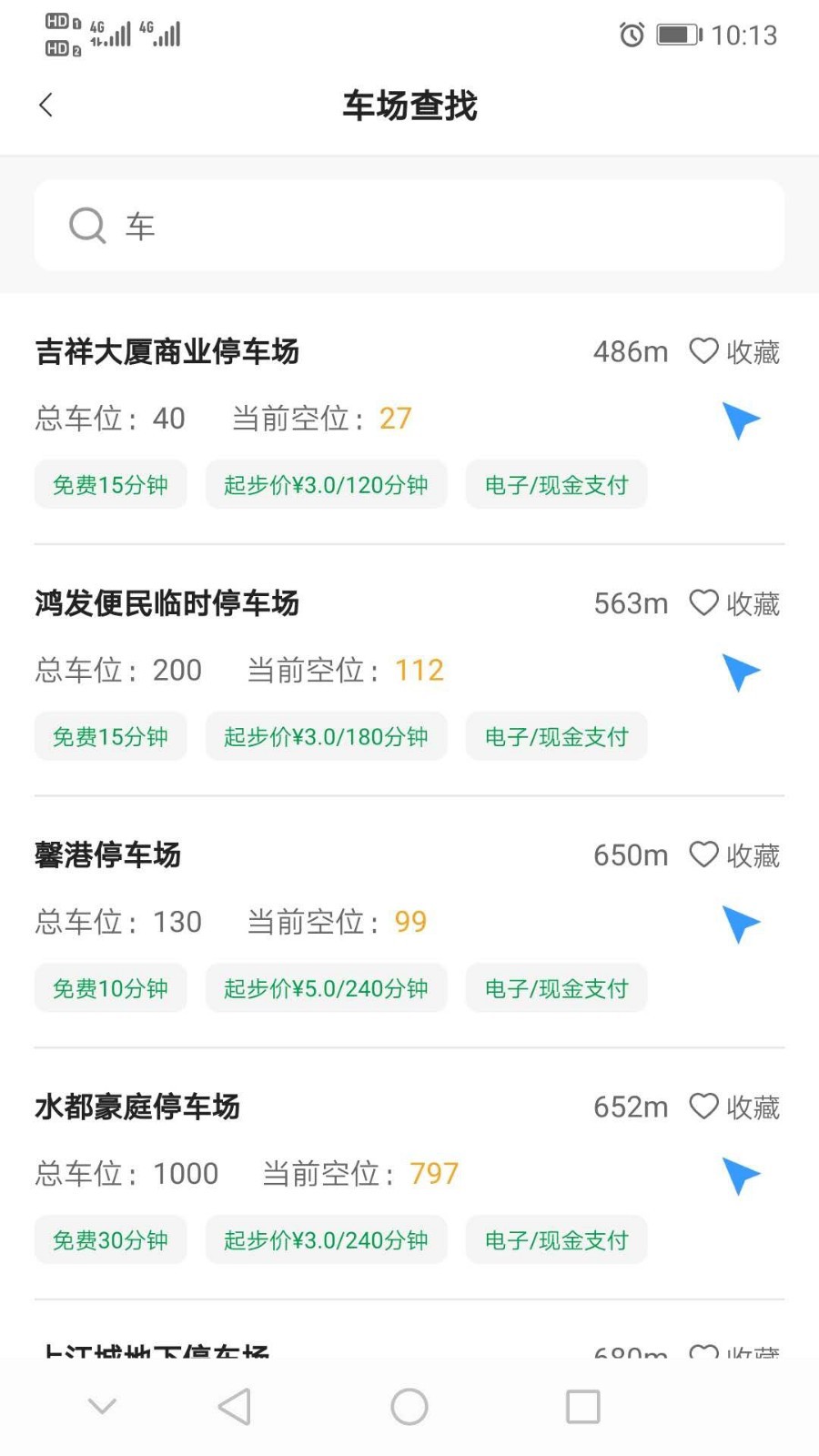Tap the parking lot search field
The height and width of the screenshot is (1456, 819).
pyautogui.click(x=409, y=226)
